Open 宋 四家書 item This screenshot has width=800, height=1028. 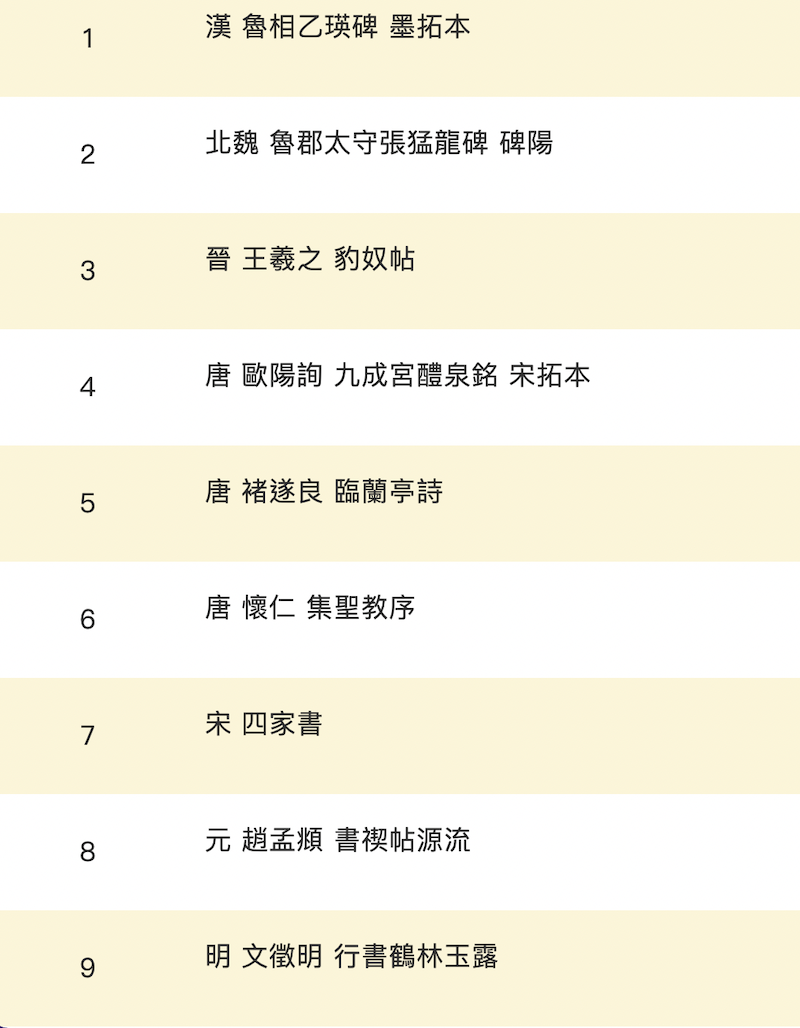click(x=264, y=724)
